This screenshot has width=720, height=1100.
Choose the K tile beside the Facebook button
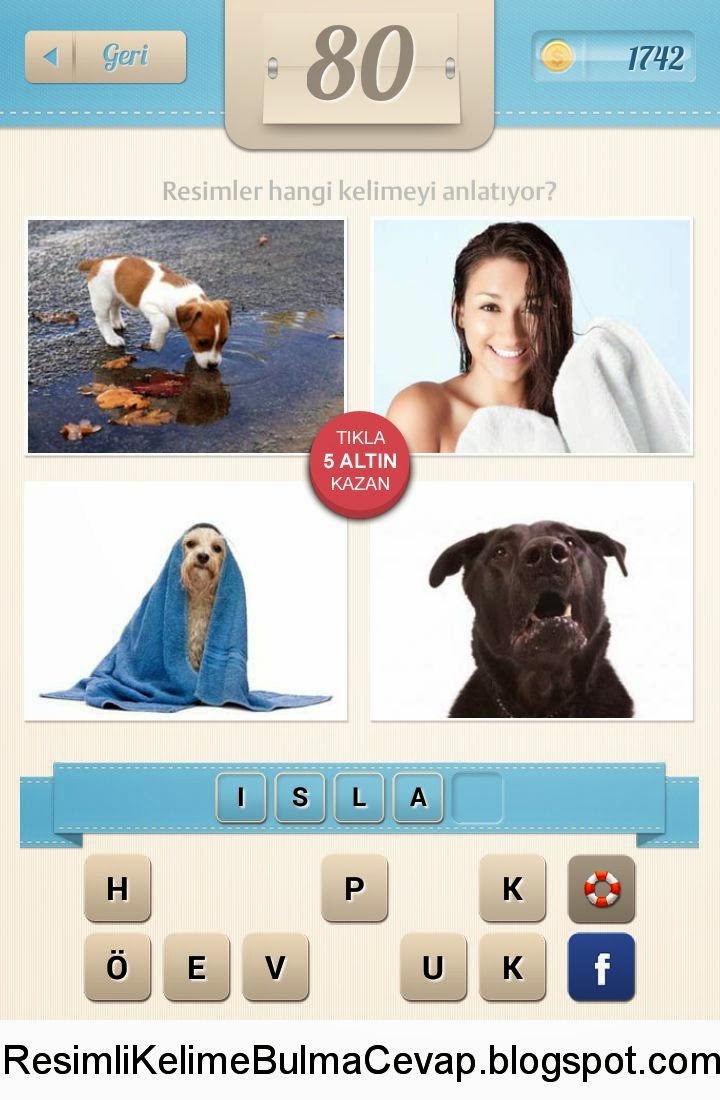pyautogui.click(x=512, y=967)
